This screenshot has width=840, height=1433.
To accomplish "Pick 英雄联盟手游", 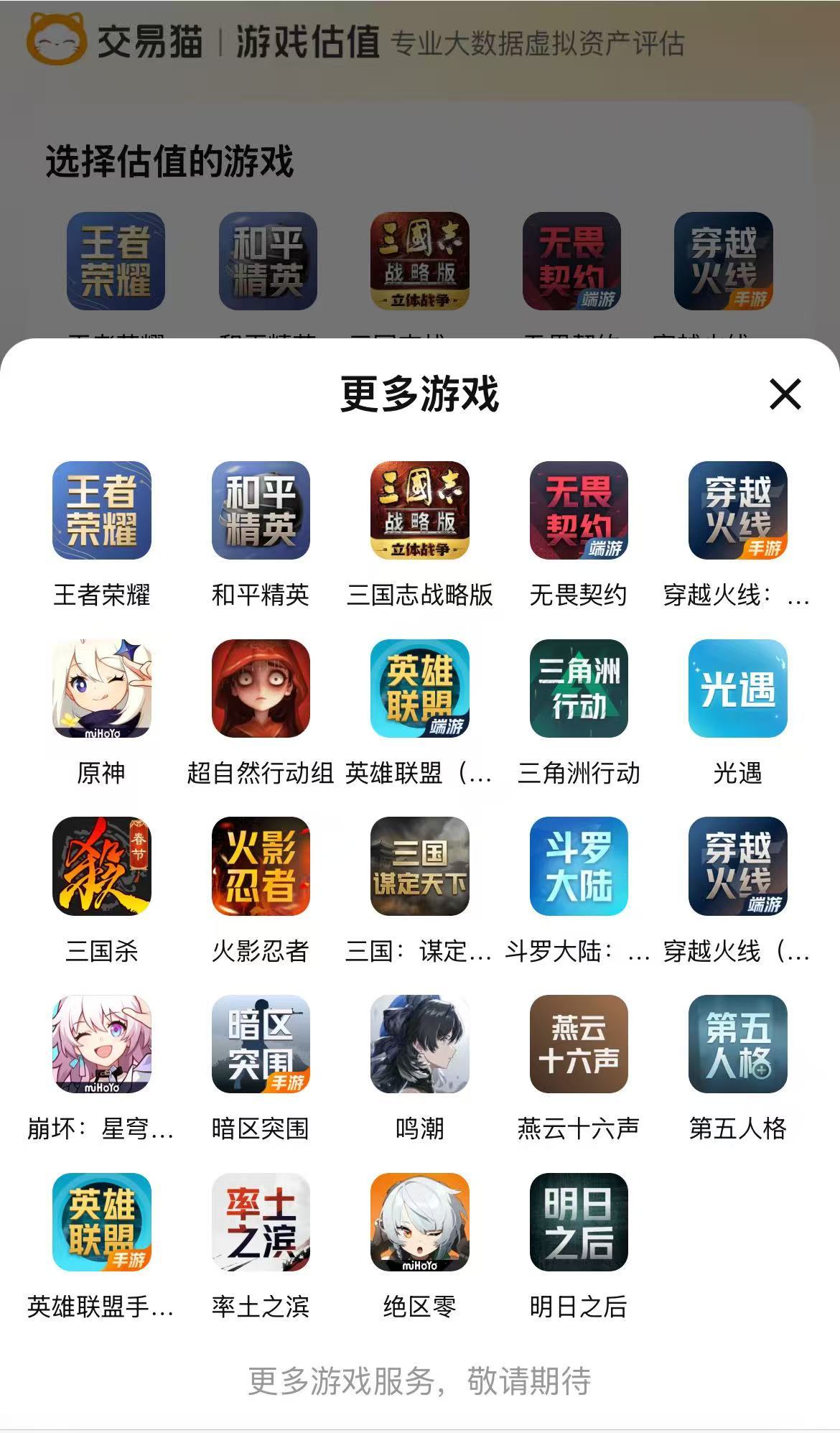I will pos(102,1222).
